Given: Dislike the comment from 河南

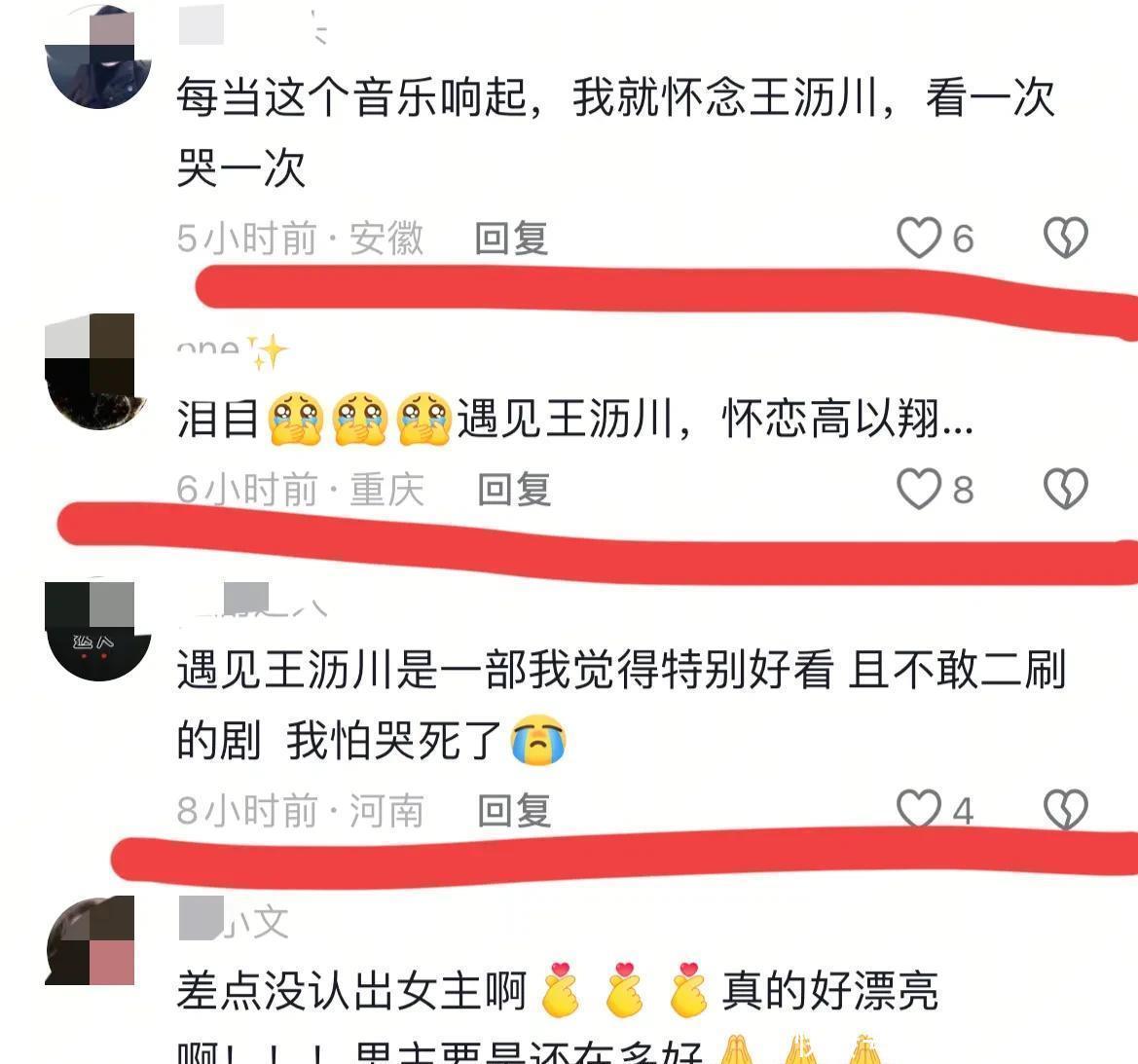Looking at the screenshot, I should pos(1065,808).
